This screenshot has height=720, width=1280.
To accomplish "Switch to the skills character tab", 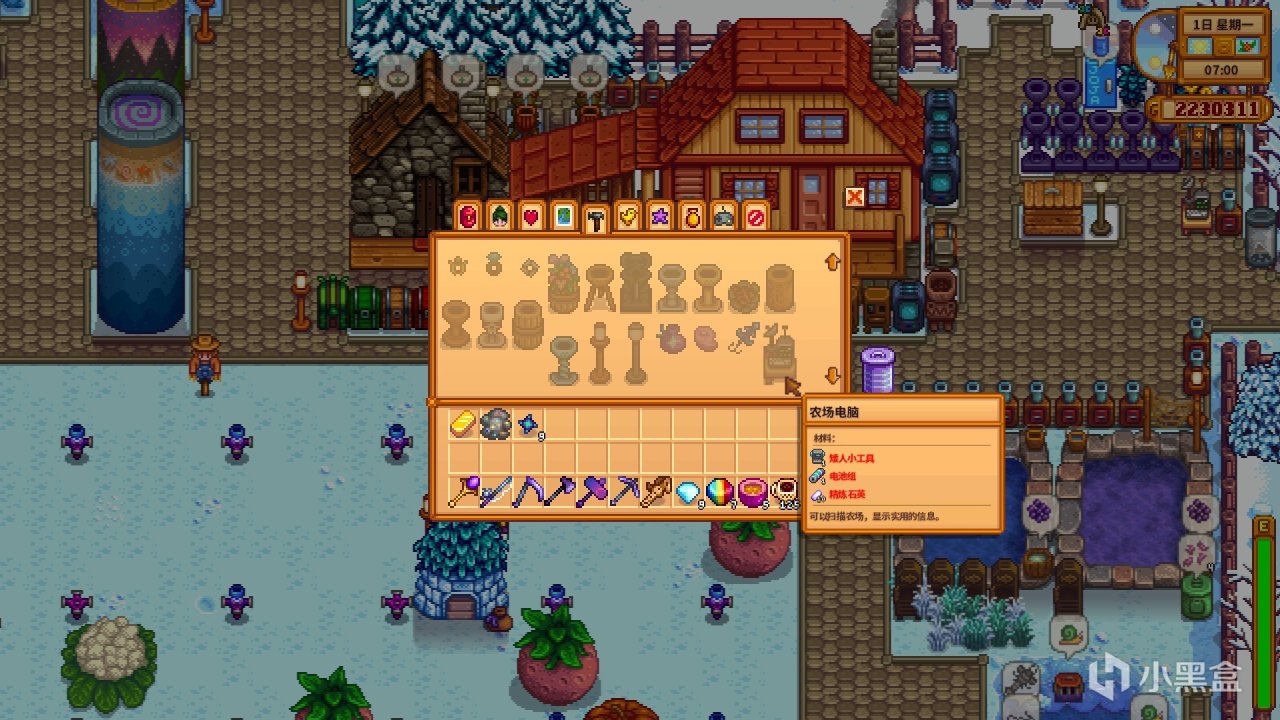I will pyautogui.click(x=499, y=216).
